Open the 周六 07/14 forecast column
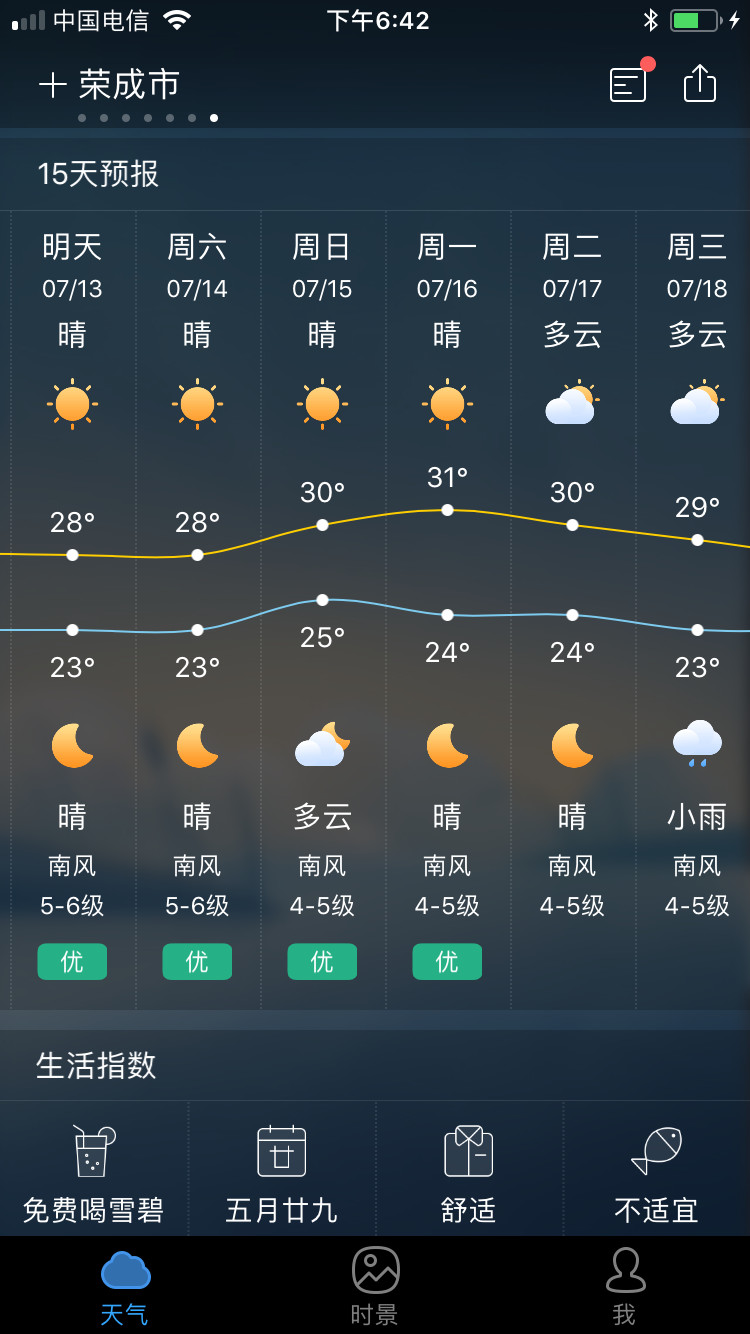Viewport: 750px width, 1334px height. point(198,610)
